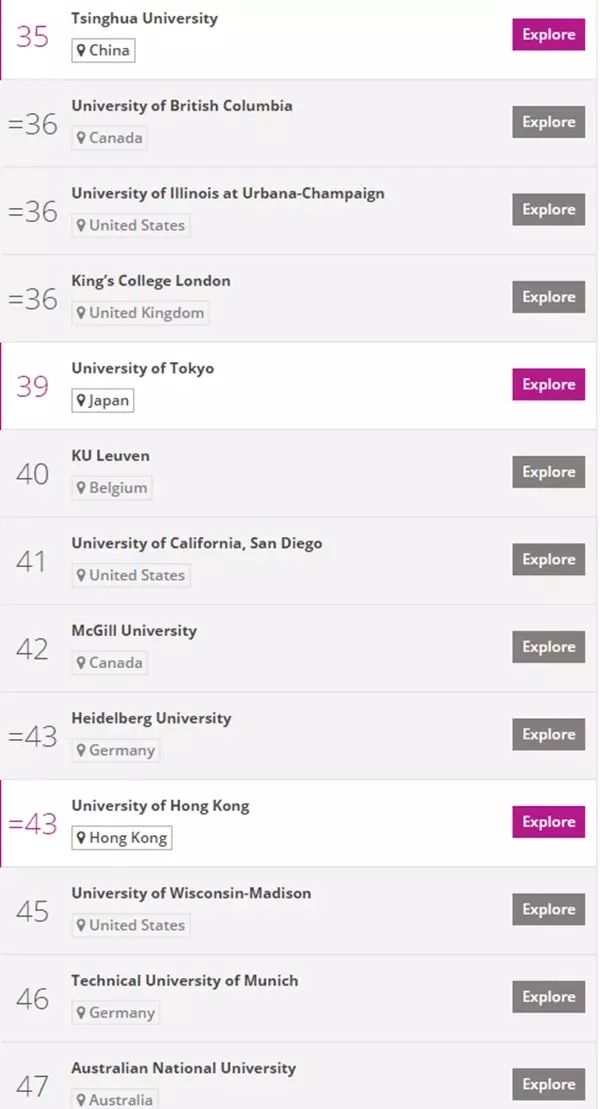Explore University of Wisconsin-Madison
The image size is (600, 1109).
point(548,910)
